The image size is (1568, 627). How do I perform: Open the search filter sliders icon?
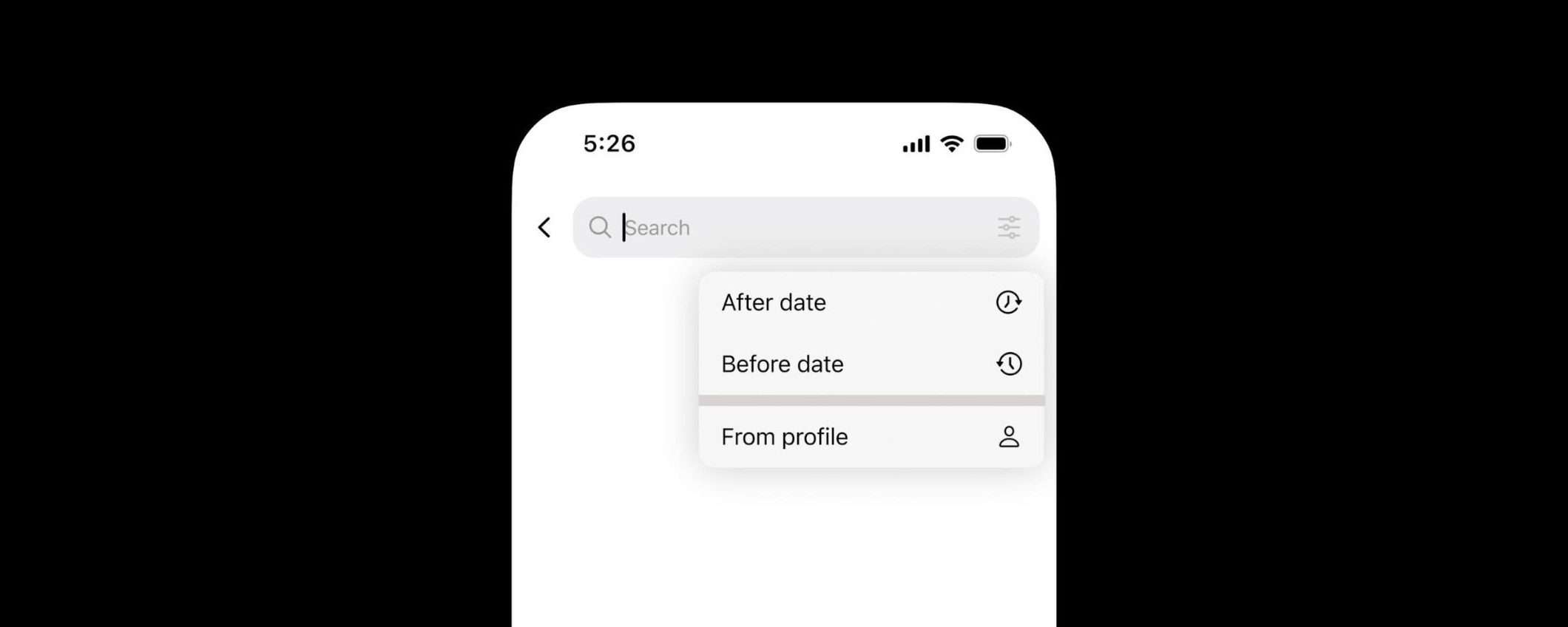1009,228
